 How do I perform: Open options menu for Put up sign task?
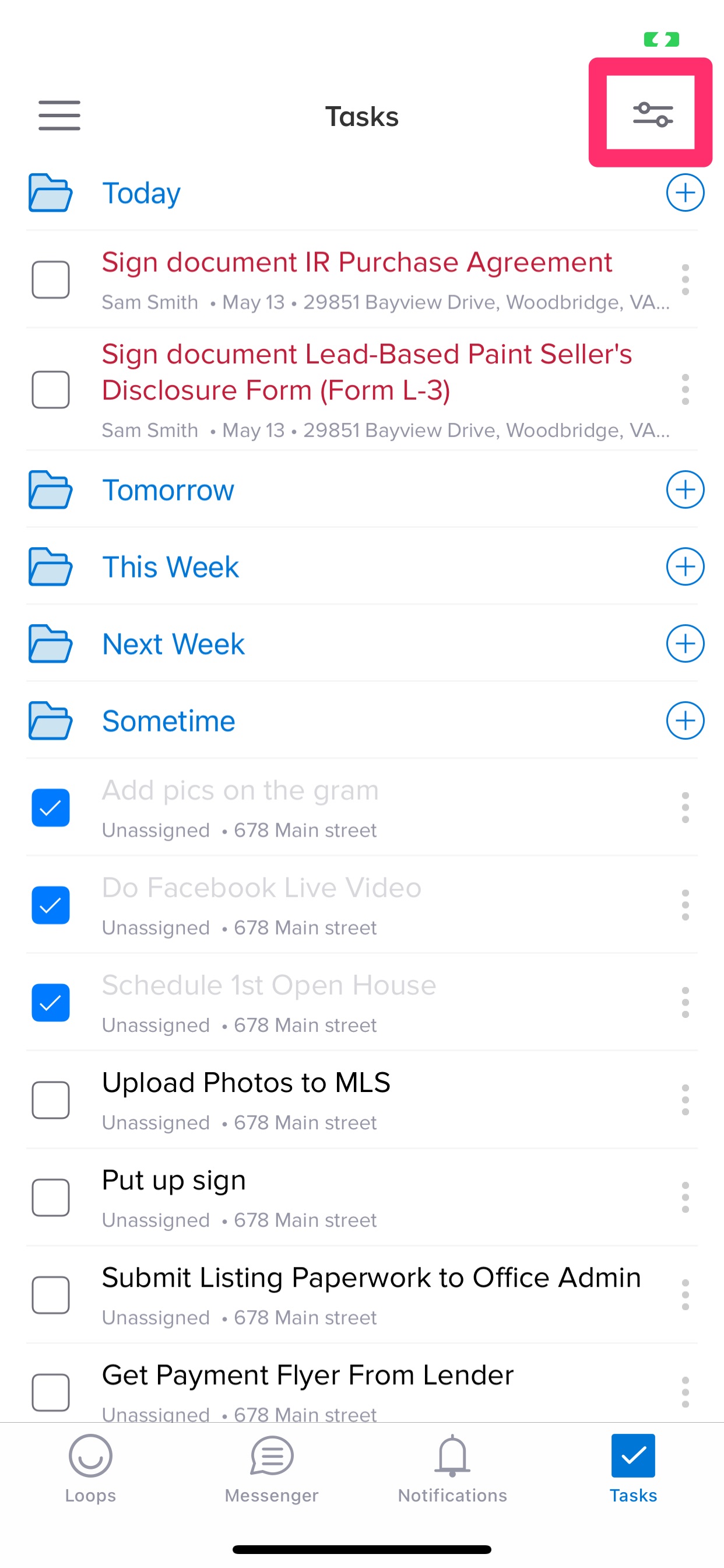coord(685,1198)
